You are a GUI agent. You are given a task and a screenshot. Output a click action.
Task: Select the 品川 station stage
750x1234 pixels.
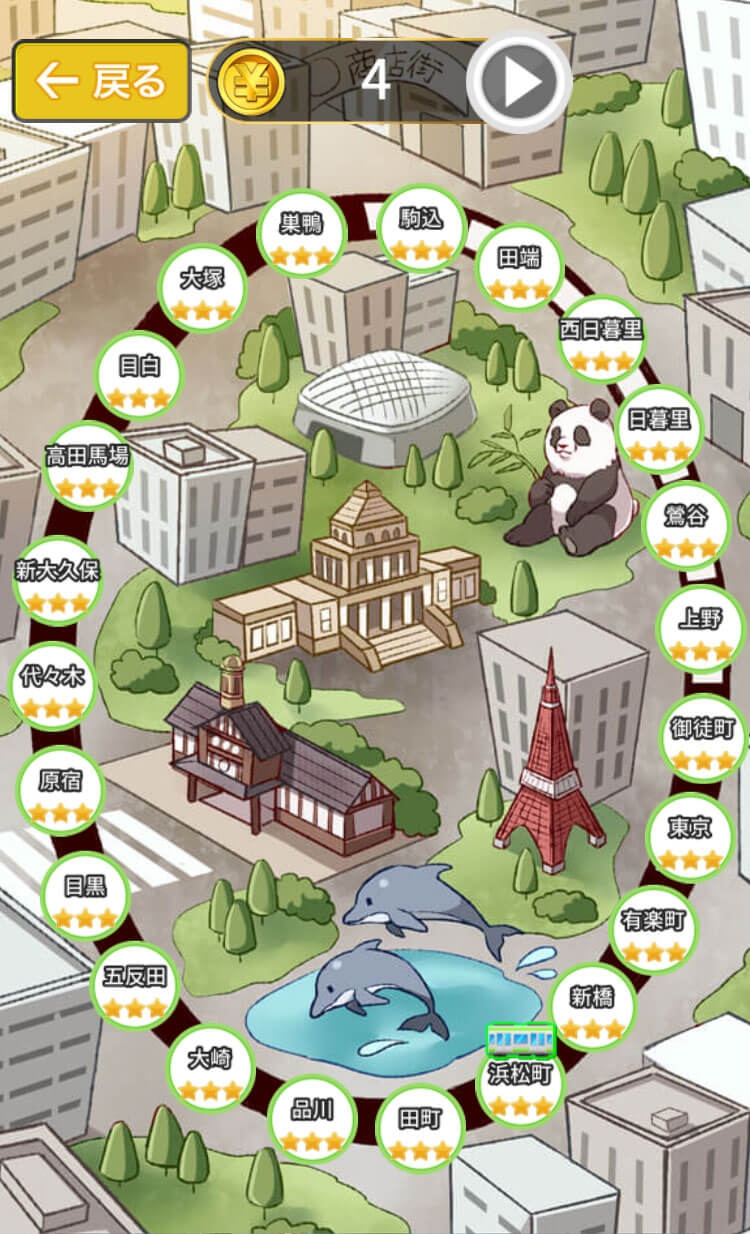[312, 1120]
